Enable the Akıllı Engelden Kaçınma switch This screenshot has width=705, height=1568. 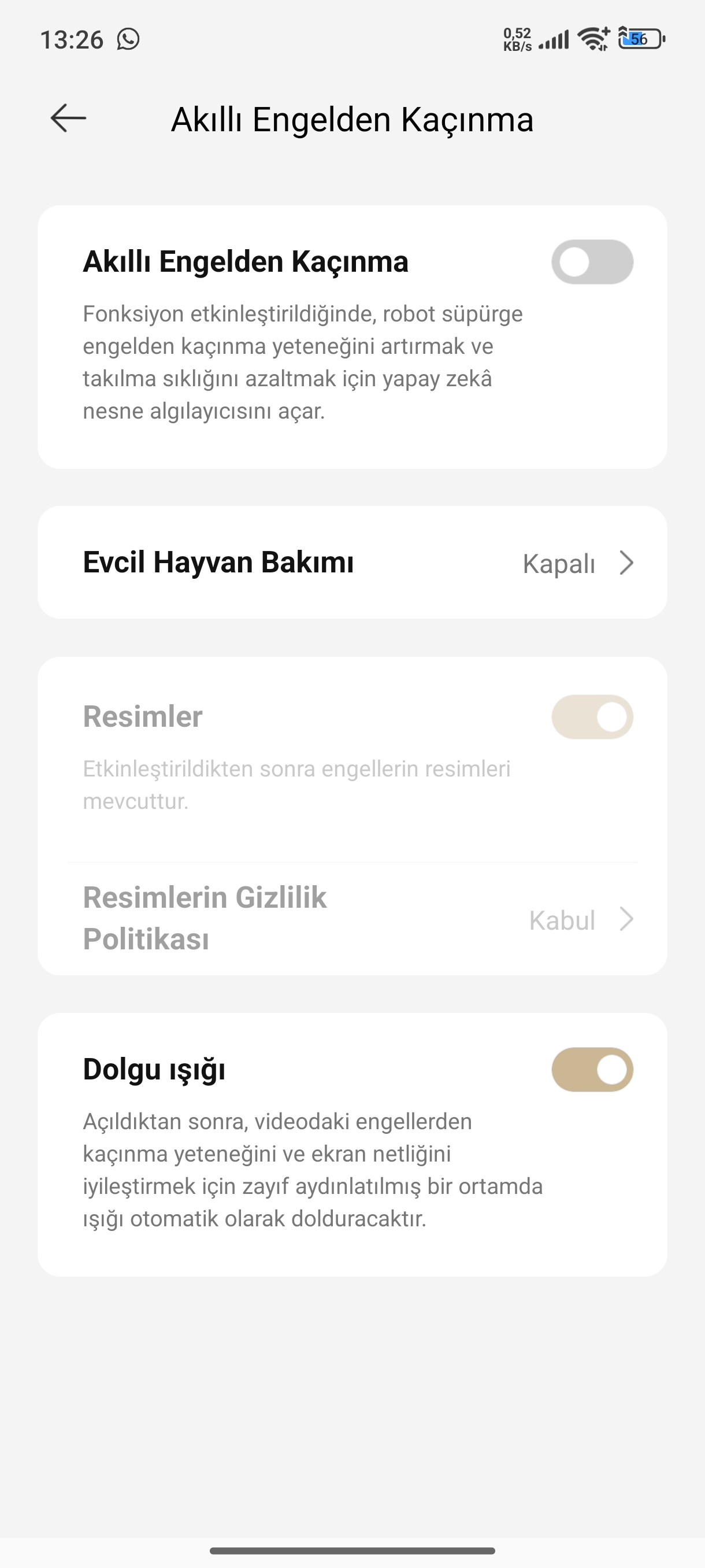(x=592, y=262)
